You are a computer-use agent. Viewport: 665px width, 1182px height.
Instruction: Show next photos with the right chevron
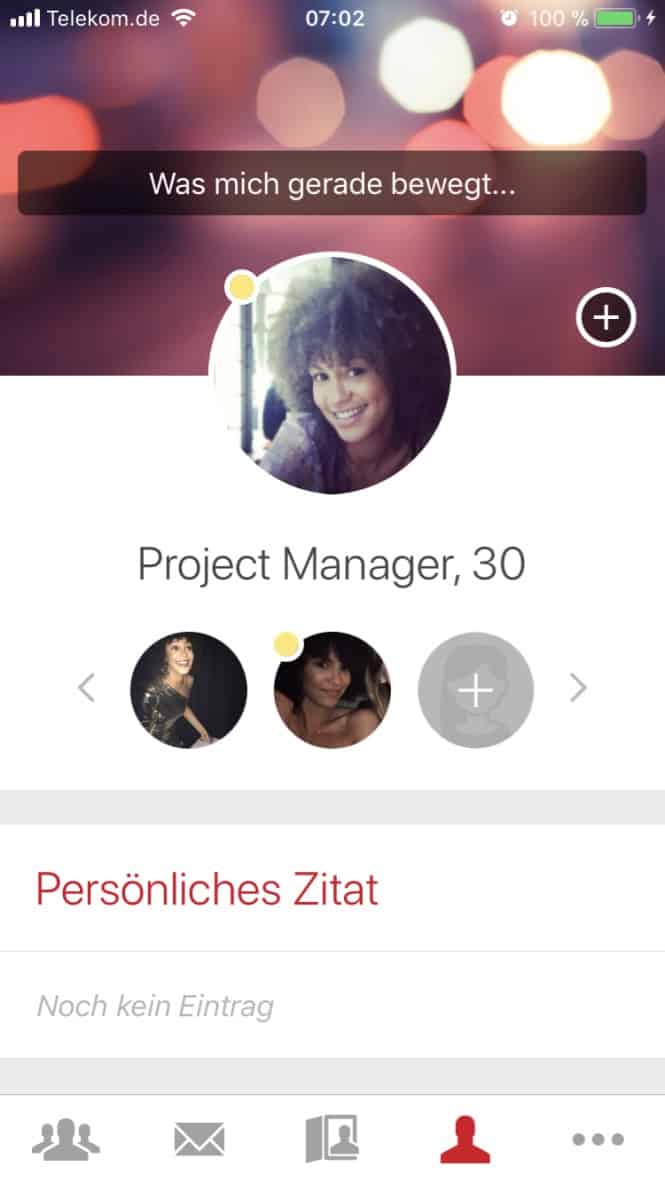(x=578, y=688)
